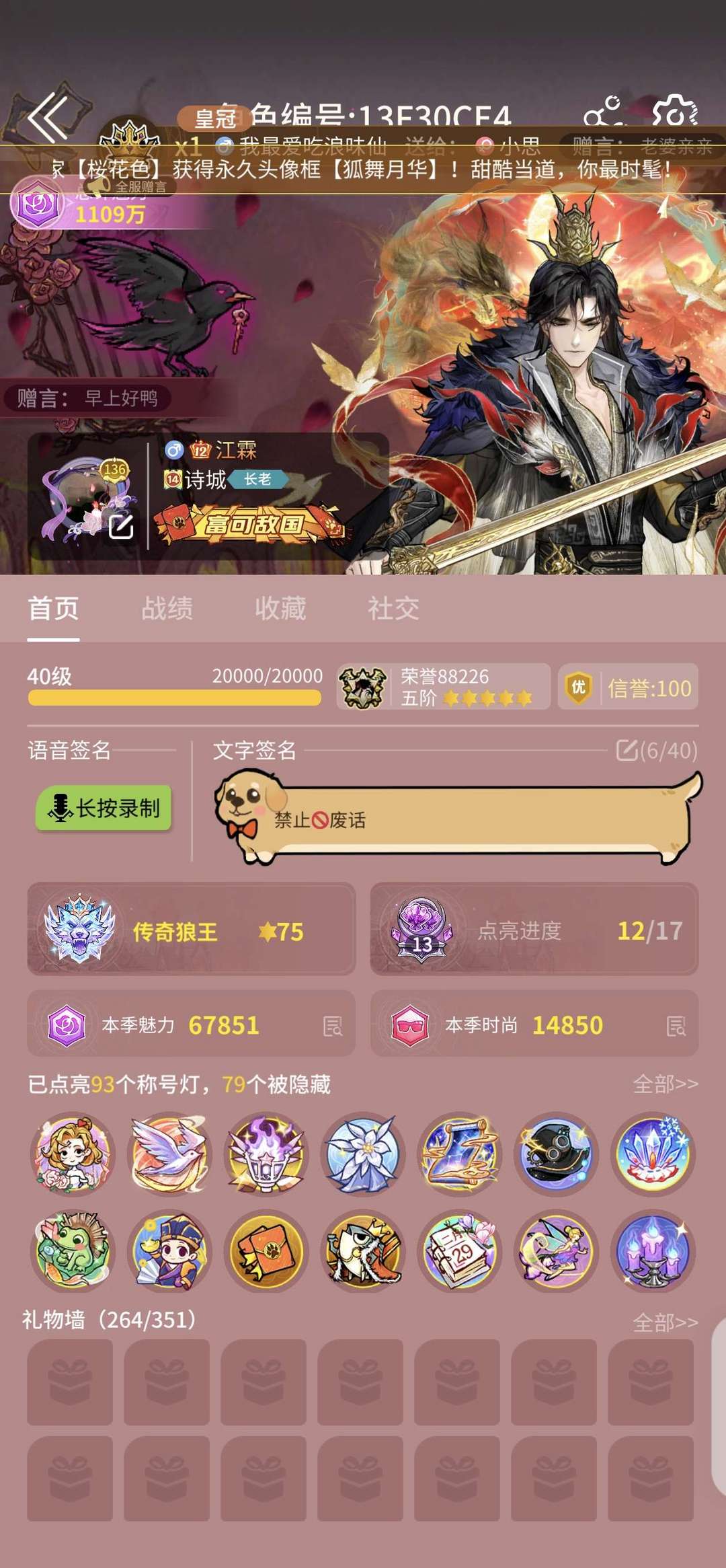Image resolution: width=726 pixels, height=1568 pixels.
Task: View 本季魅力 details list icon
Action: click(333, 1026)
